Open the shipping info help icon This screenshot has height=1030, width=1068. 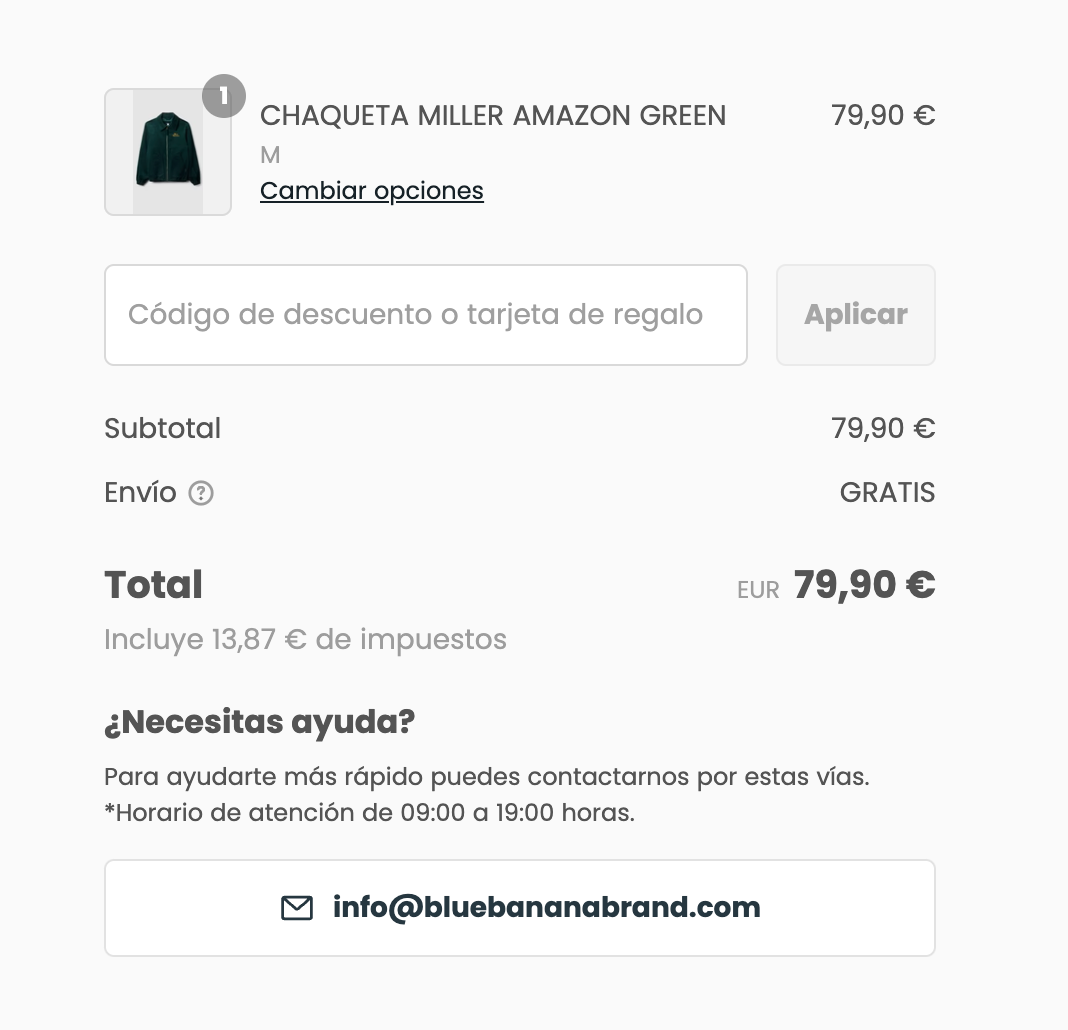point(201,493)
